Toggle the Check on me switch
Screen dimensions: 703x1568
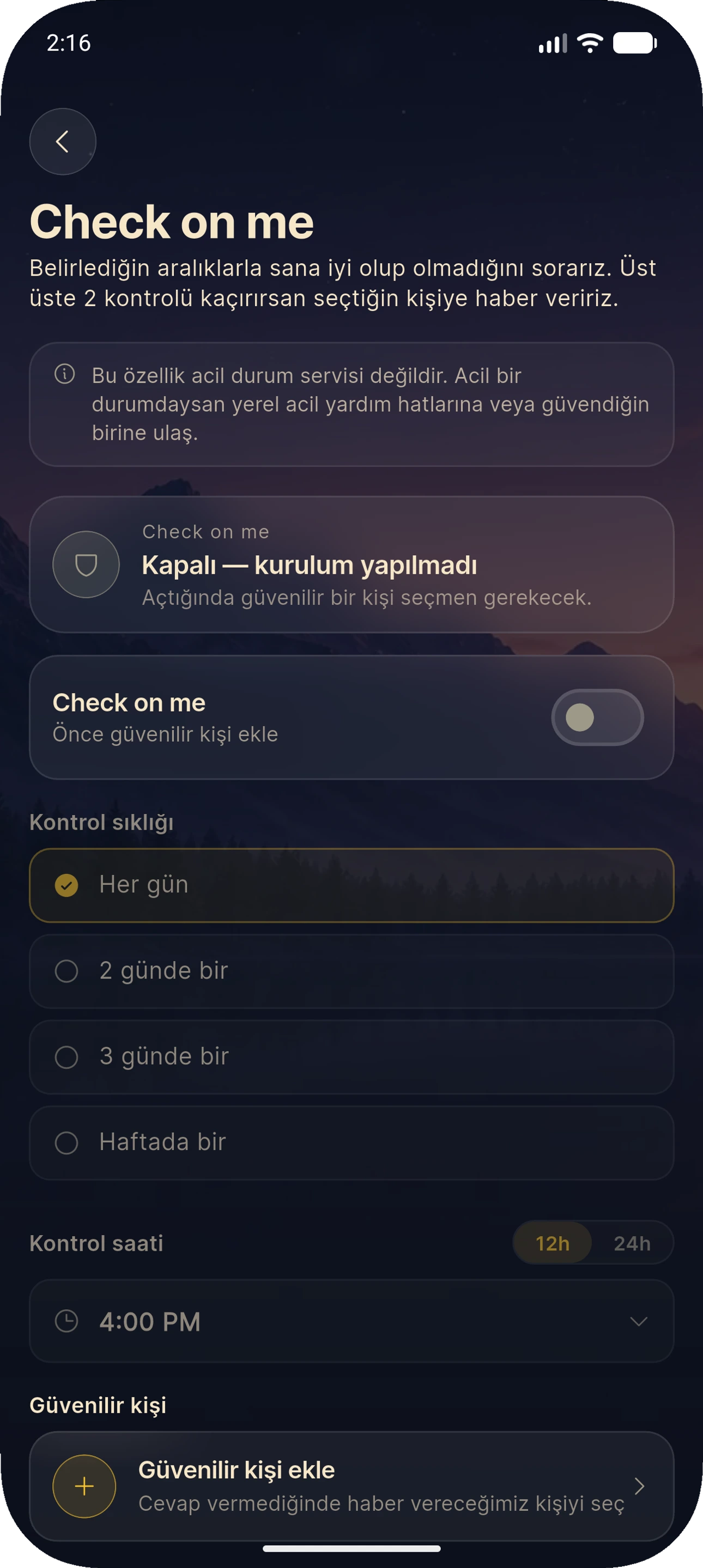coord(598,717)
